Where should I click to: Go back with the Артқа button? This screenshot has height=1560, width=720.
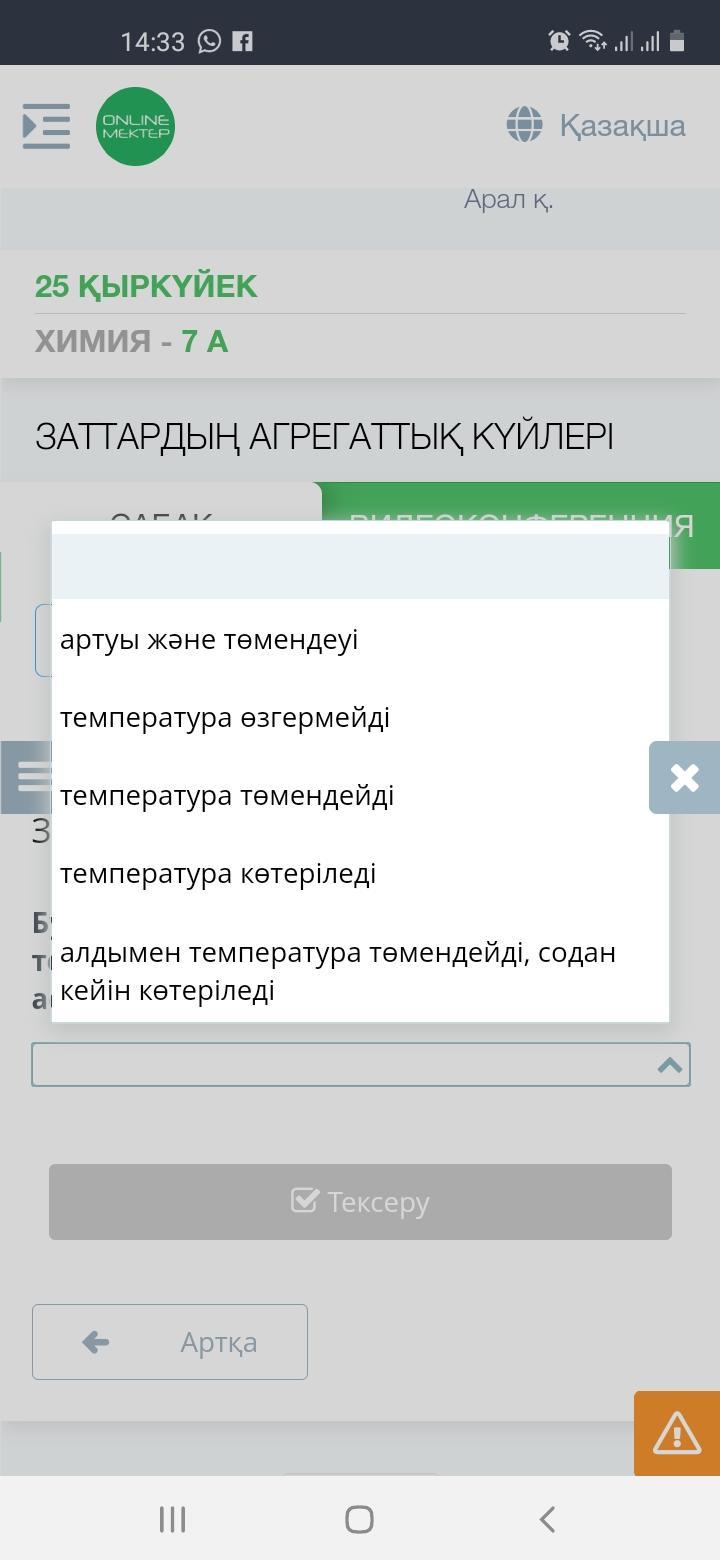coord(170,1342)
